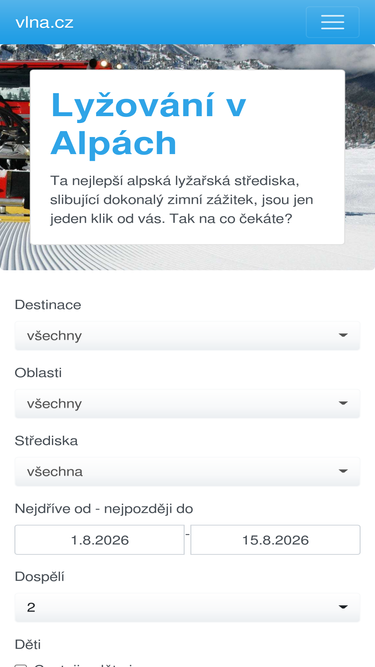Expand the Oblasti dropdown
375x667 pixels.
188,404
